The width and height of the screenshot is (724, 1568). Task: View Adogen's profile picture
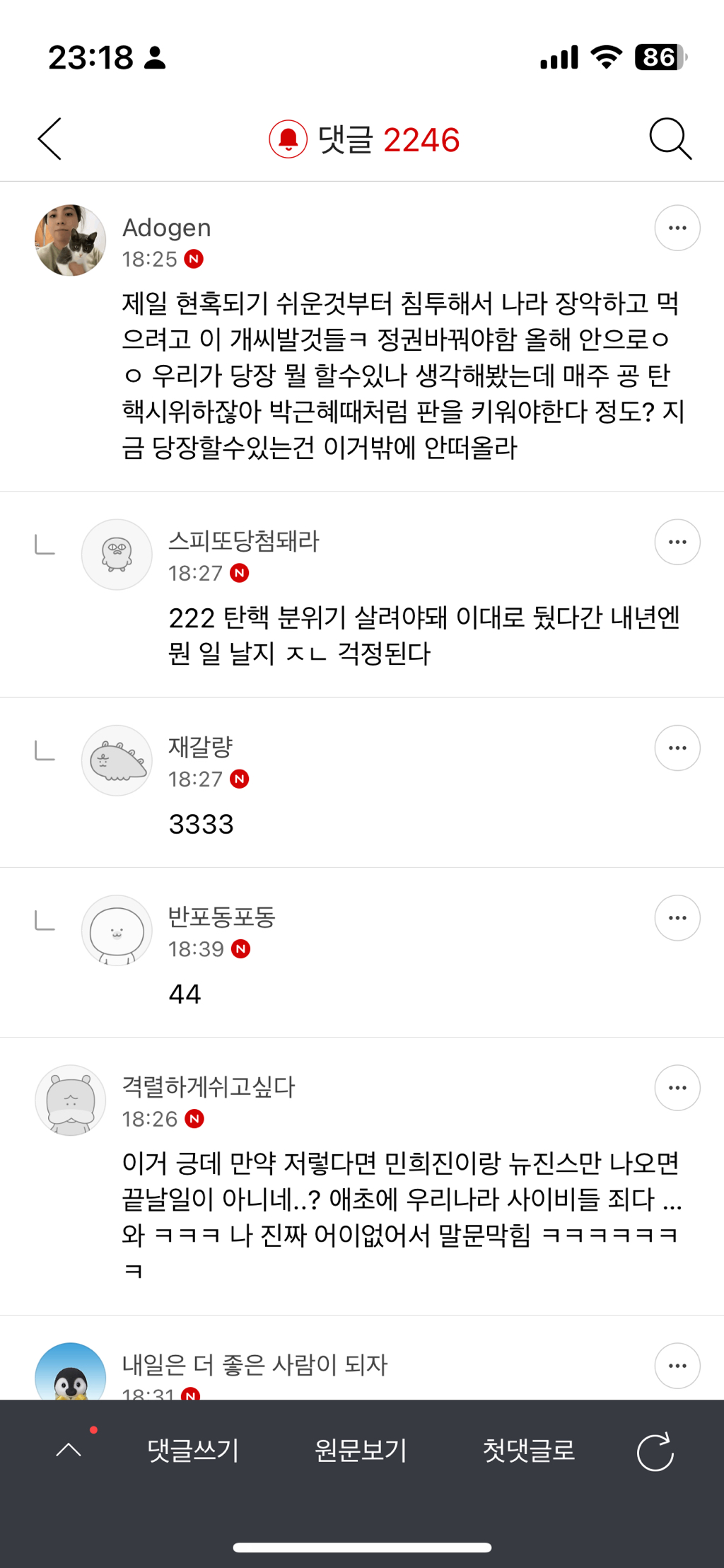tap(71, 240)
